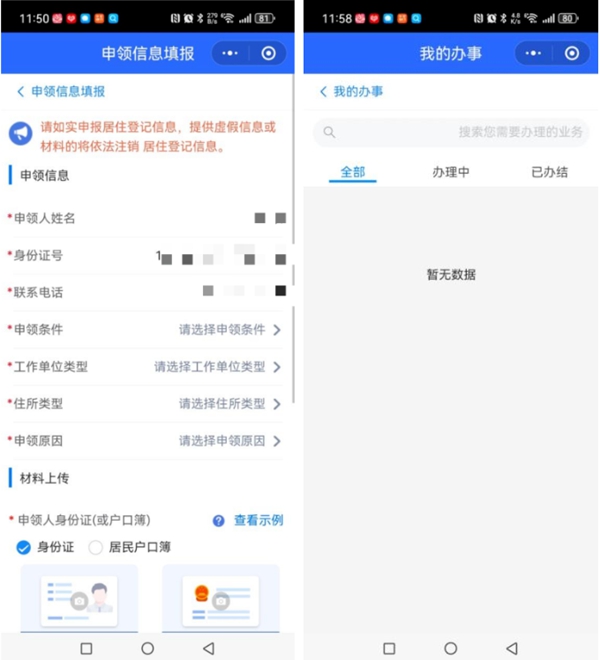Image resolution: width=600 pixels, height=660 pixels.
Task: Select 申领条件 dropdown
Action: (229, 330)
